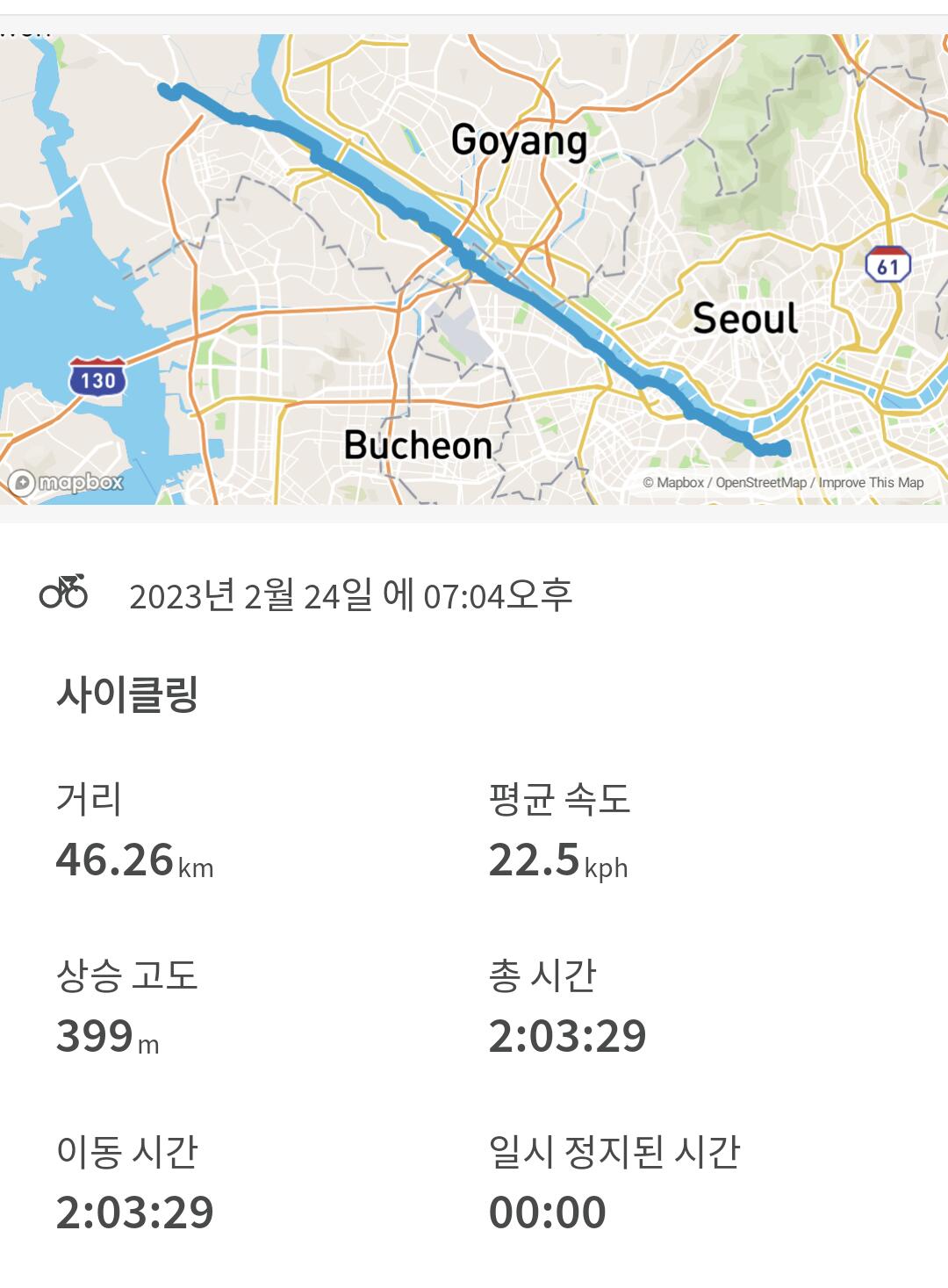Open the © Mapbox attribution link
This screenshot has height=1288, width=948.
coord(673,483)
